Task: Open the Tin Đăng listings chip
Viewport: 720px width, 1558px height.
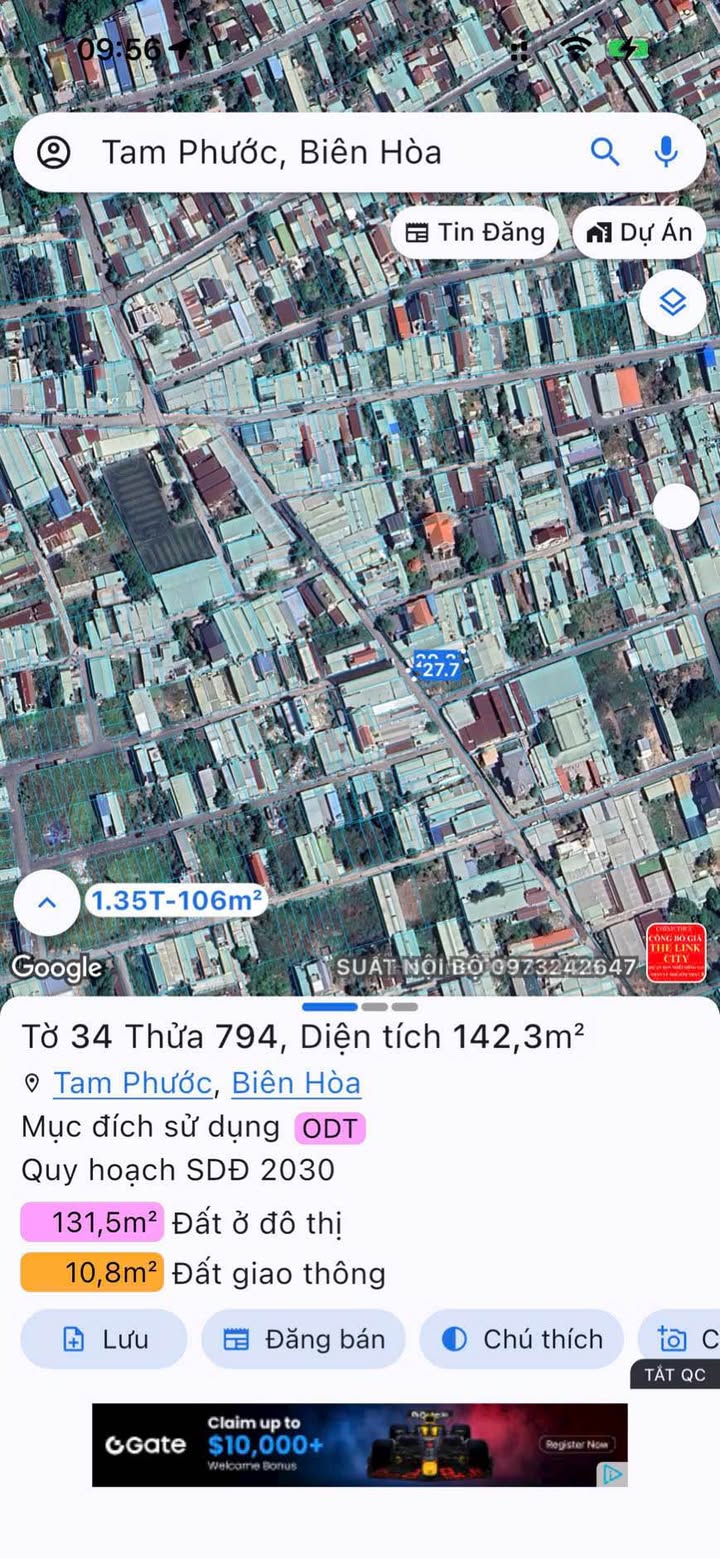Action: pos(474,233)
